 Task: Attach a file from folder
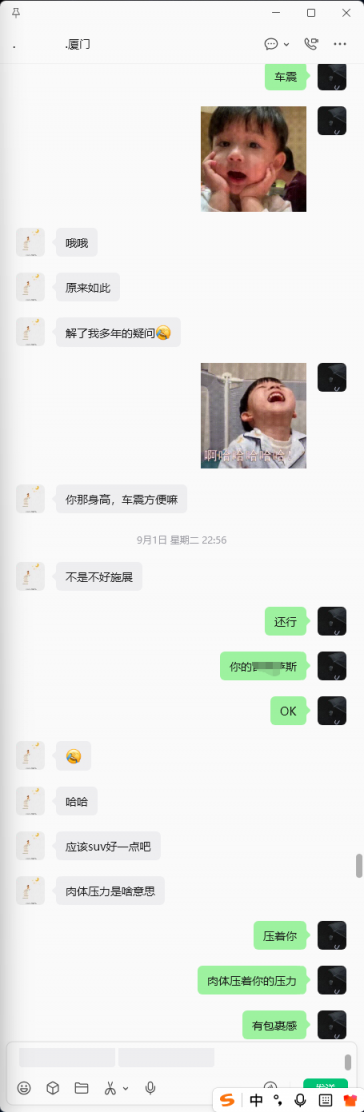pyautogui.click(x=81, y=1087)
